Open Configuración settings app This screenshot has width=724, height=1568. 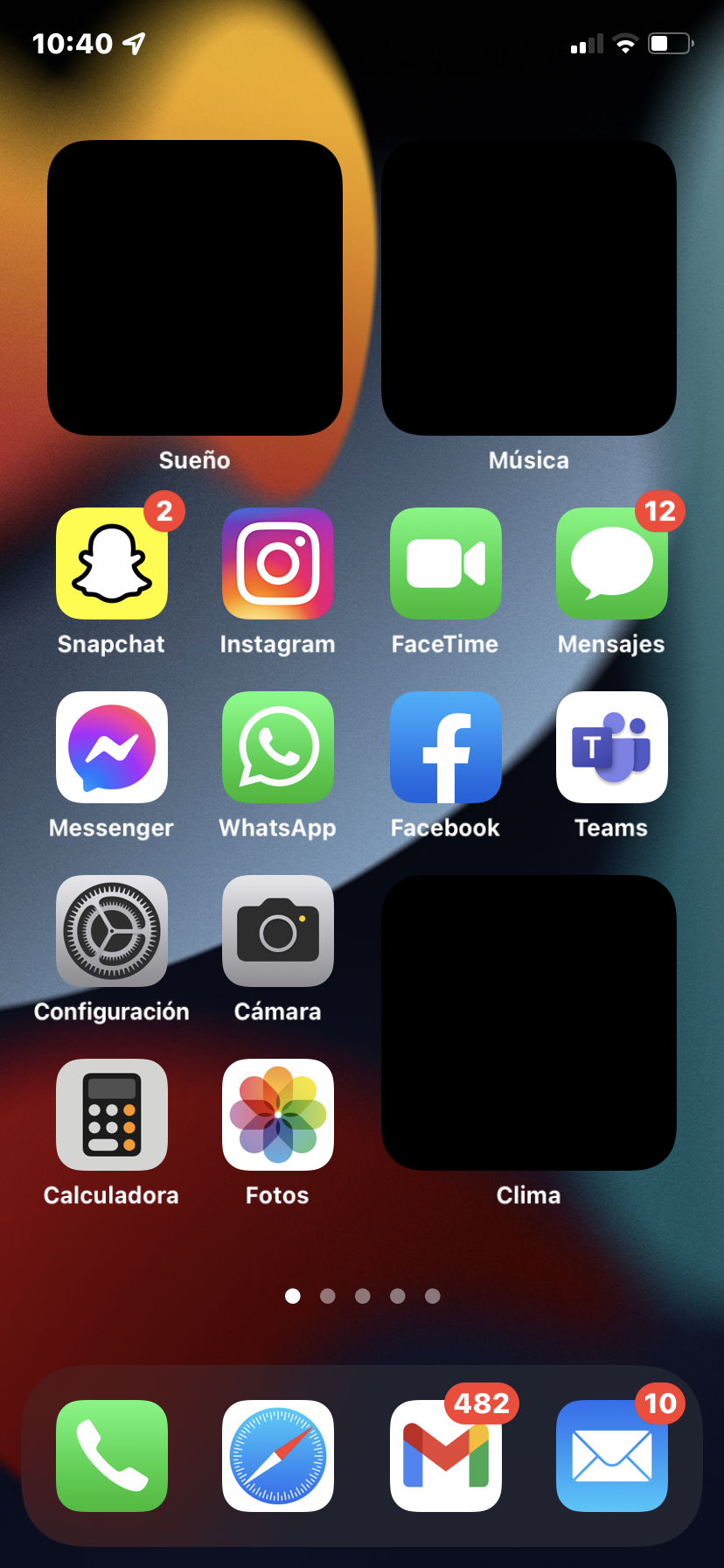pos(112,931)
